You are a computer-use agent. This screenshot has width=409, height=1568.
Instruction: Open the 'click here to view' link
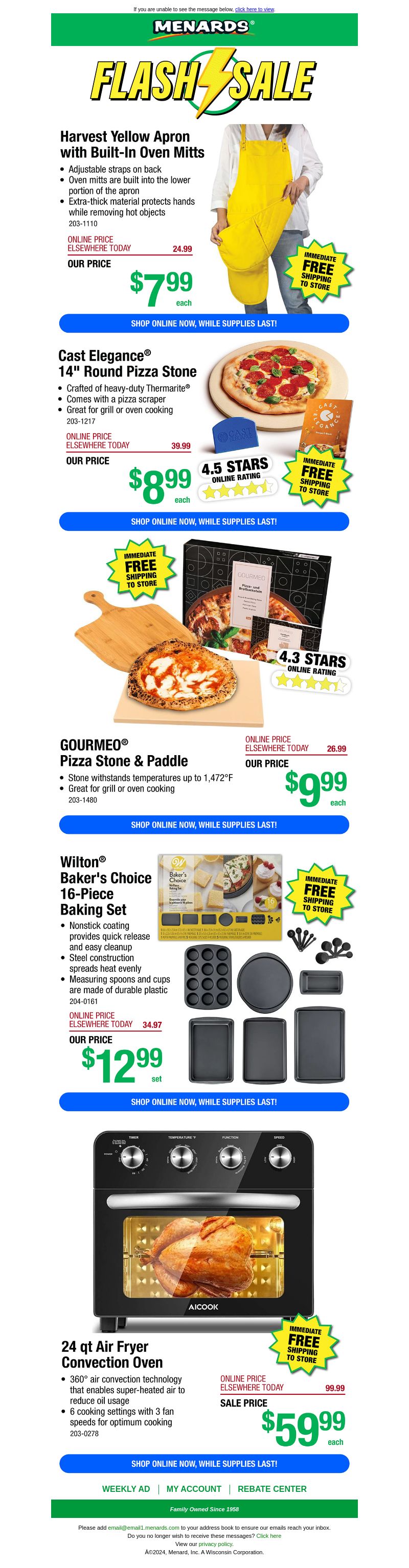(254, 10)
